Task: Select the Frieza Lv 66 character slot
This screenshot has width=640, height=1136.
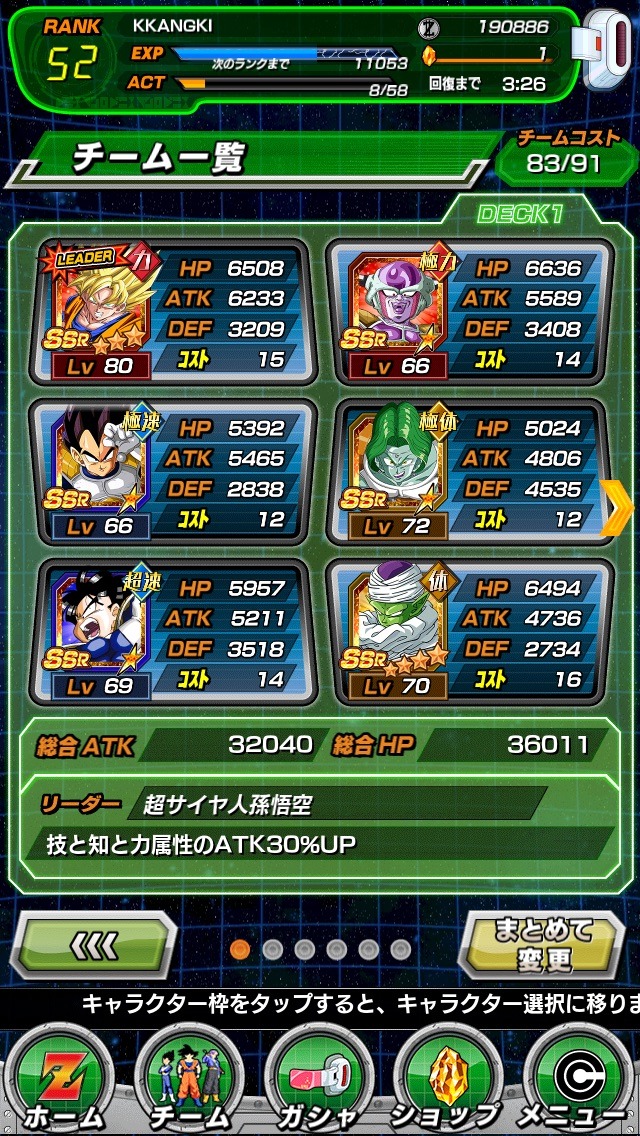Action: tap(468, 310)
